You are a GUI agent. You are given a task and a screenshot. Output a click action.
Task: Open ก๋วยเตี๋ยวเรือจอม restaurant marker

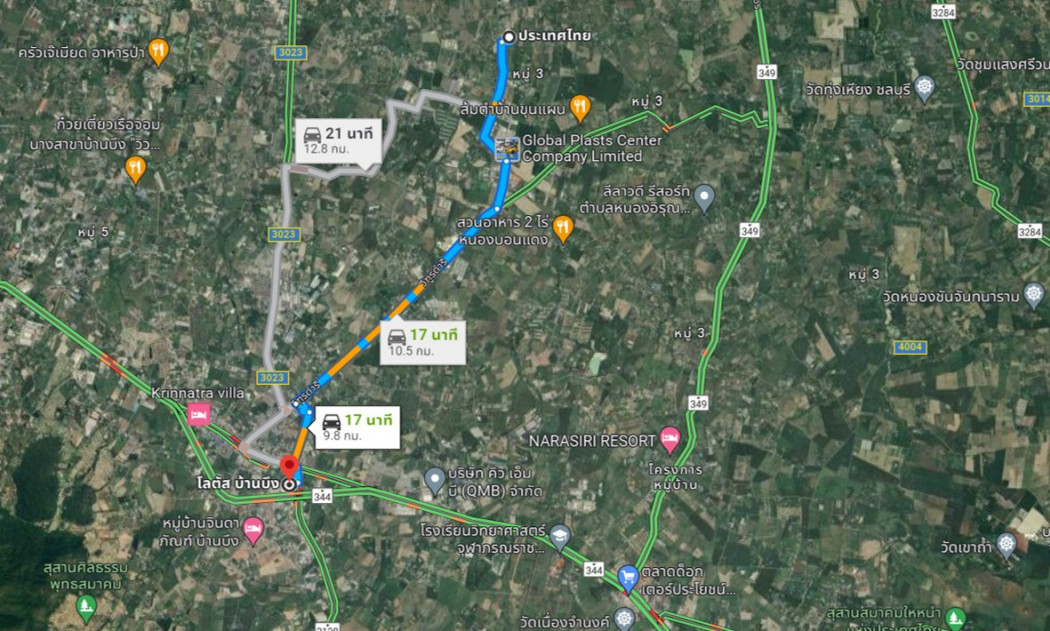(x=135, y=168)
